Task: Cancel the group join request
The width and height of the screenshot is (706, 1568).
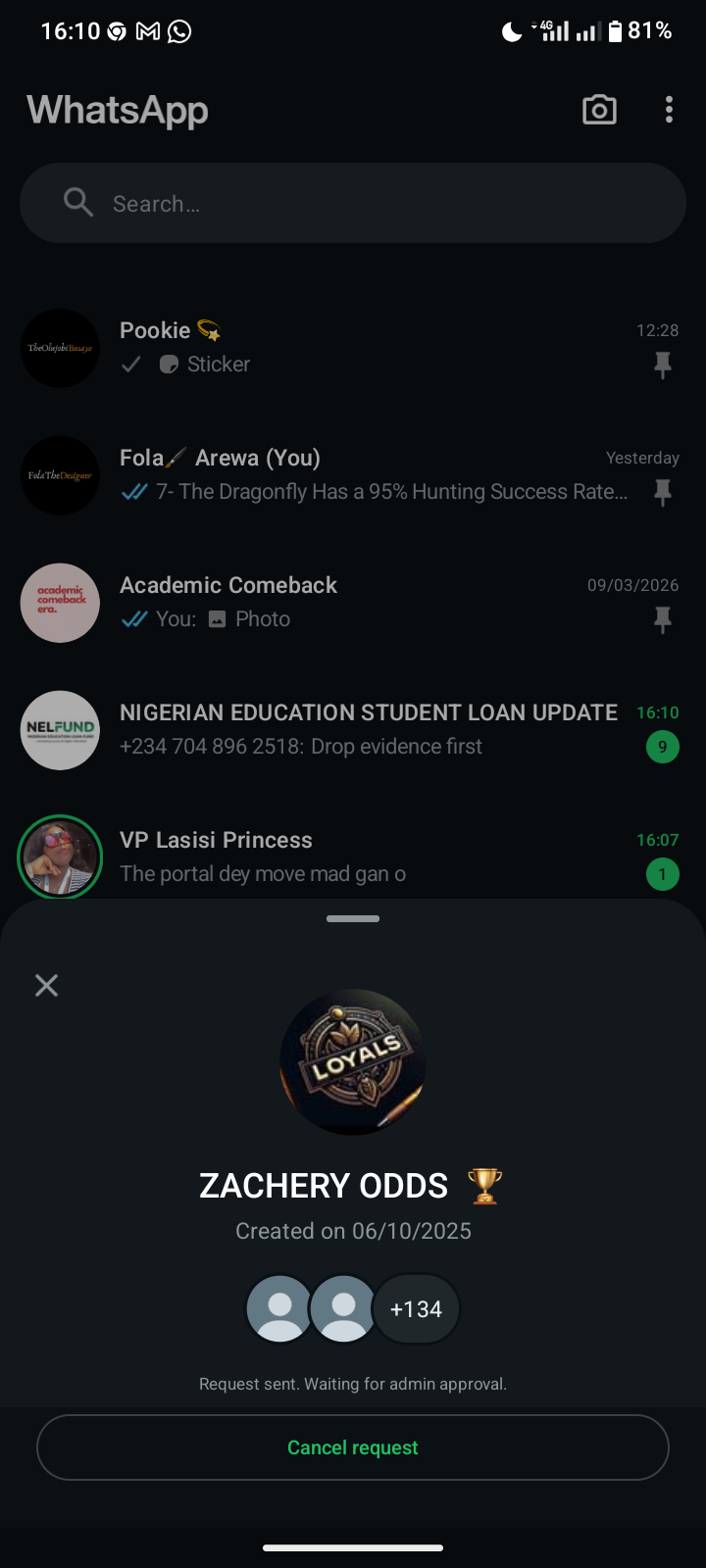Action: [x=353, y=1447]
